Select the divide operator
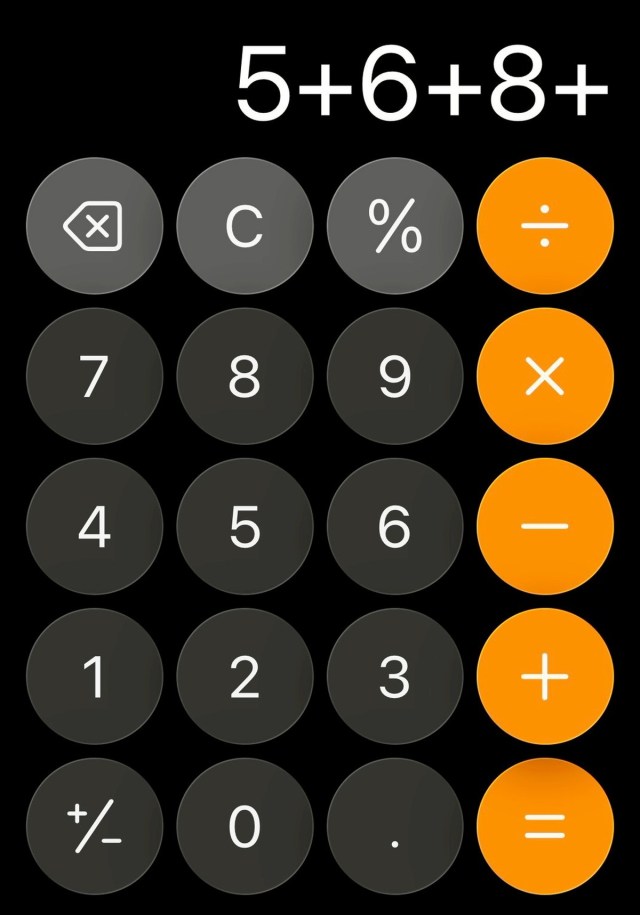This screenshot has height=915, width=640. click(545, 227)
